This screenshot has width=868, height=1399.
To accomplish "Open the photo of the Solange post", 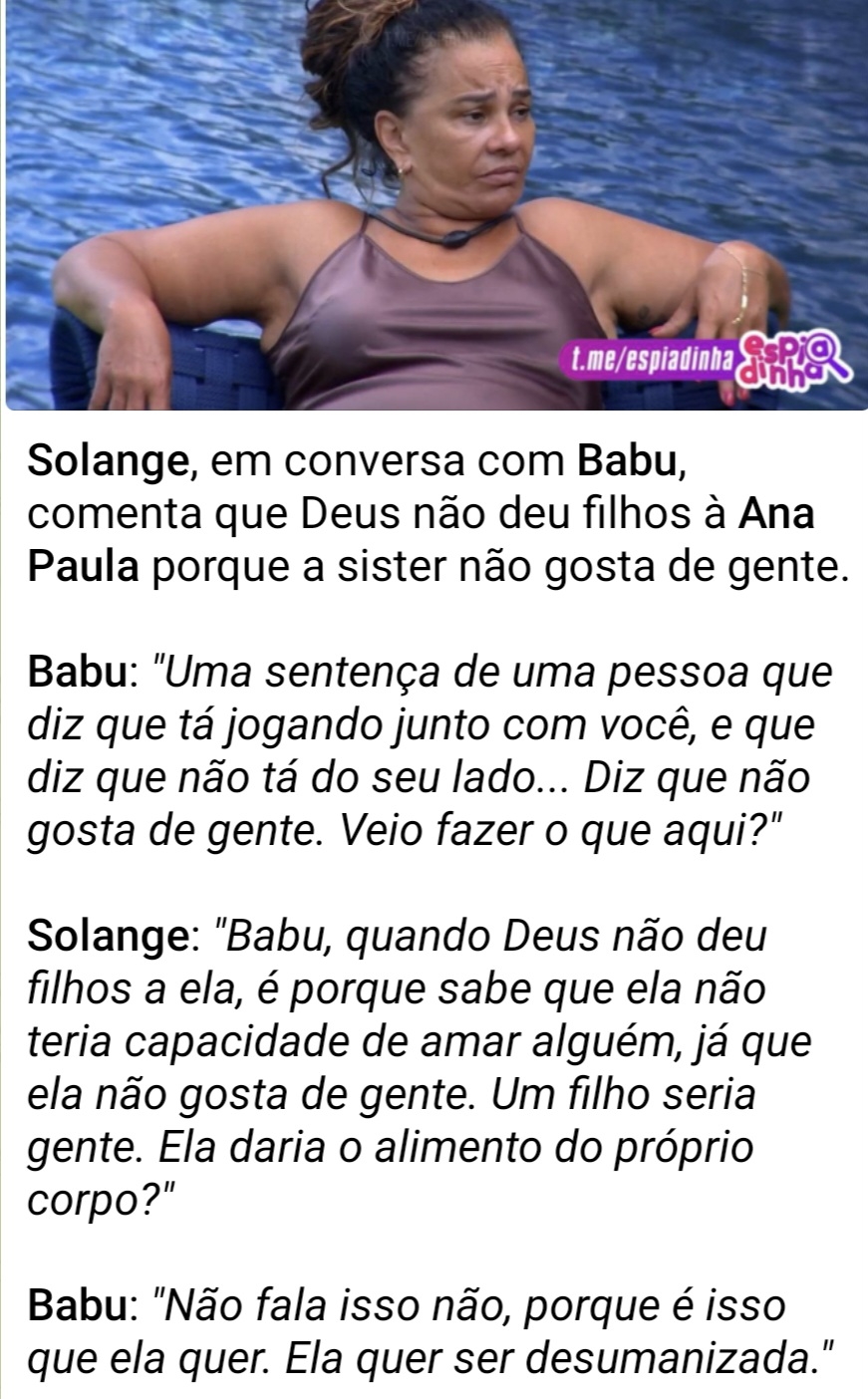I will (435, 204).
